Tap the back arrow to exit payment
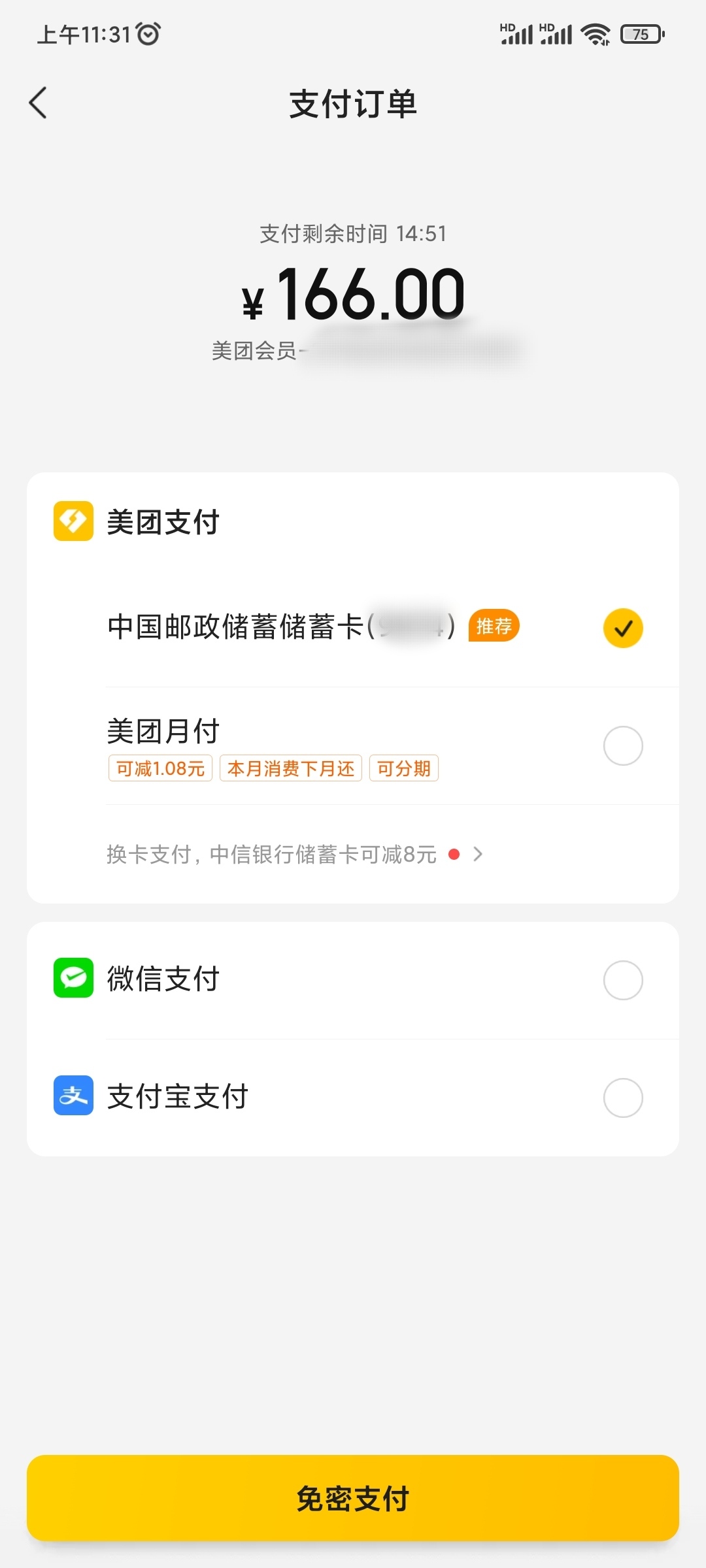 37,103
